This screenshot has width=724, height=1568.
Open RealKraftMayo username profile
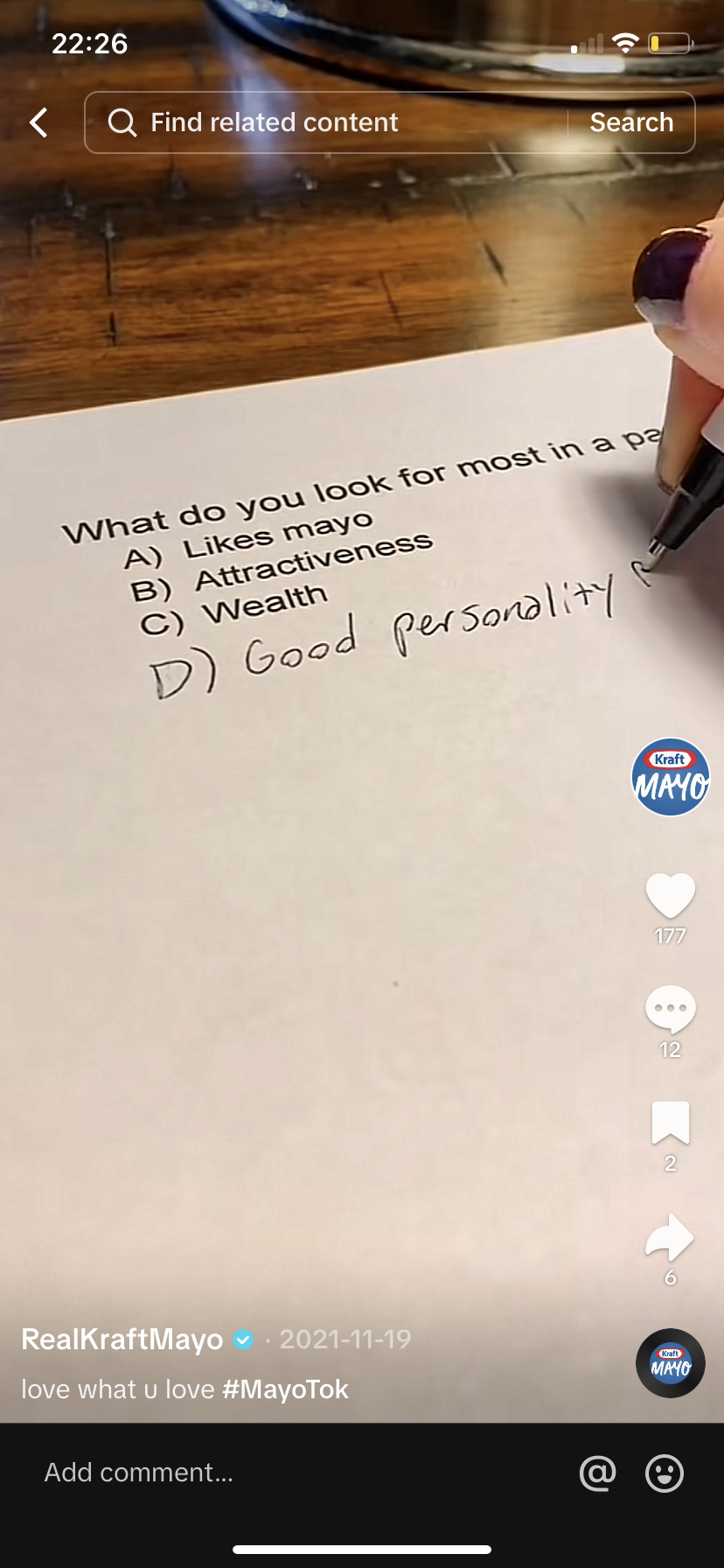tap(122, 1339)
